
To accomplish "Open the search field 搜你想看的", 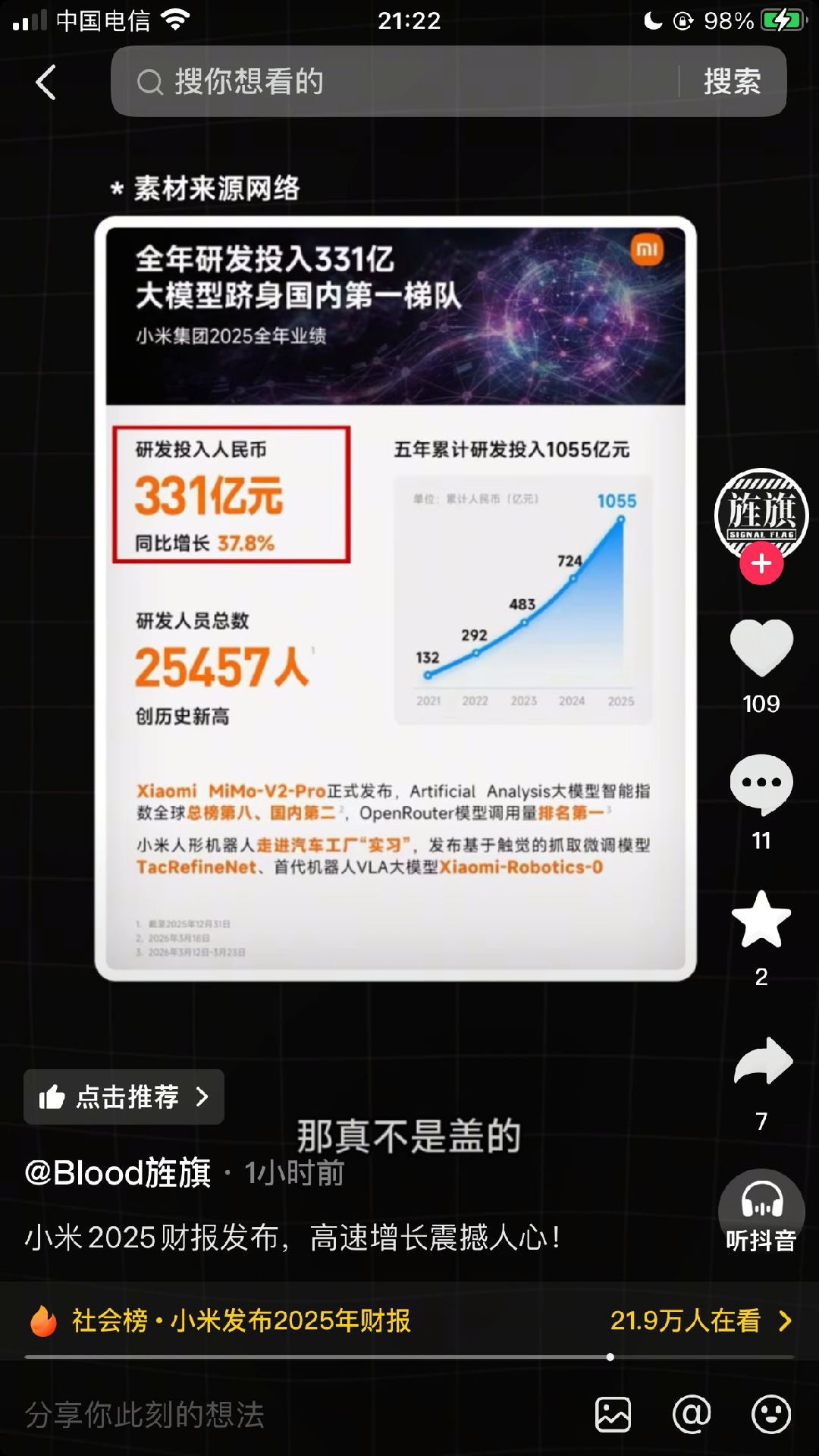I will point(394,82).
